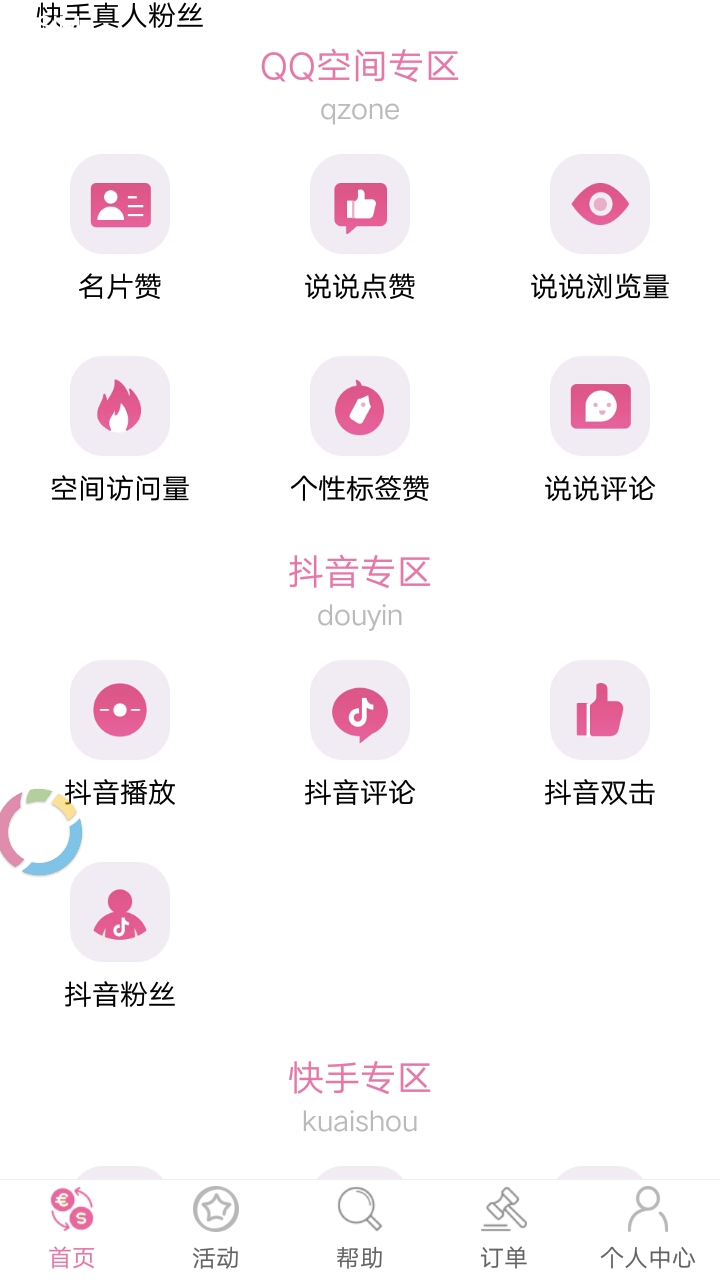Image resolution: width=720 pixels, height=1280 pixels.
Task: Tap the colorful floating ring button
Action: [x=40, y=832]
